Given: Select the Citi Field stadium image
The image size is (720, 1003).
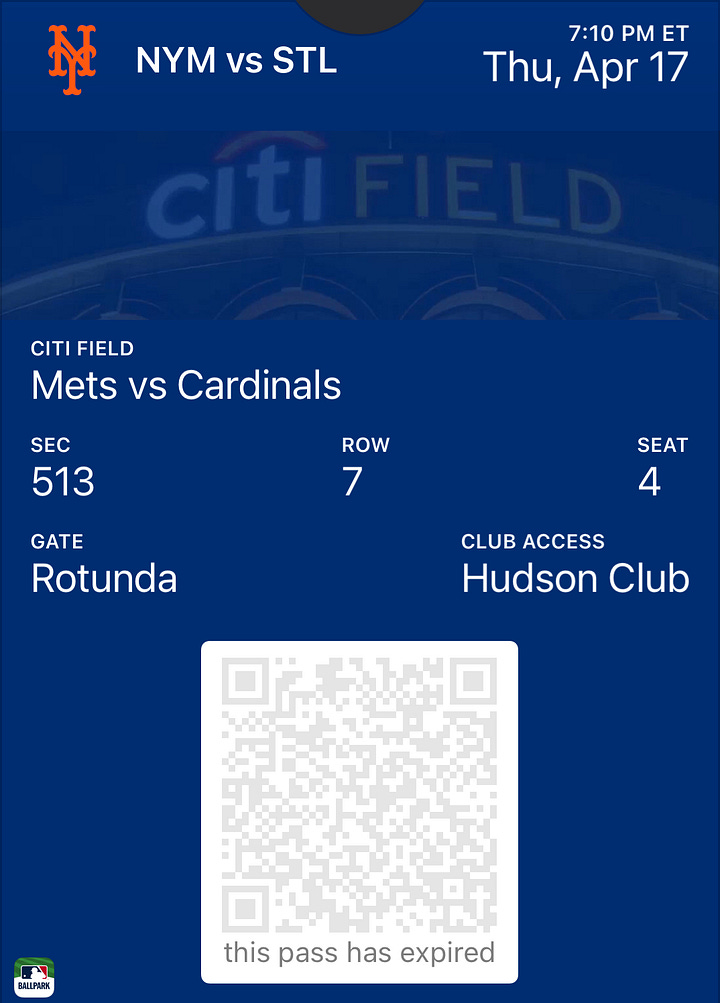Looking at the screenshot, I should click(x=360, y=220).
